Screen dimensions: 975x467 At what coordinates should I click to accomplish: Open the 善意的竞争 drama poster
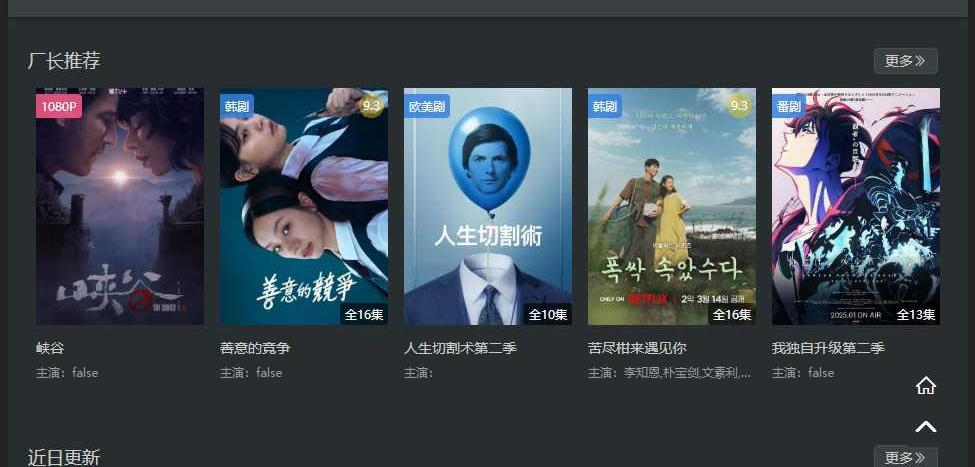tap(304, 206)
